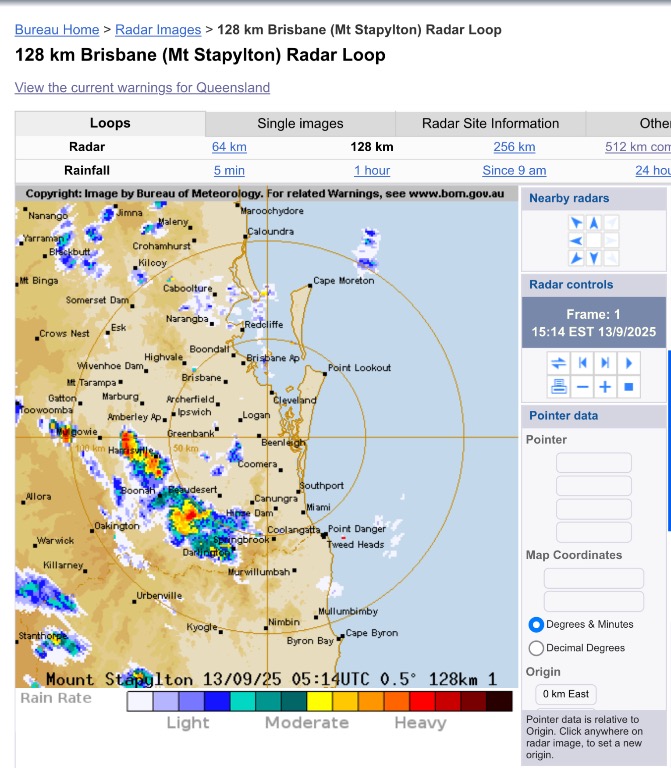View the current warnings for Queensland
This screenshot has width=671, height=768.
click(x=142, y=88)
